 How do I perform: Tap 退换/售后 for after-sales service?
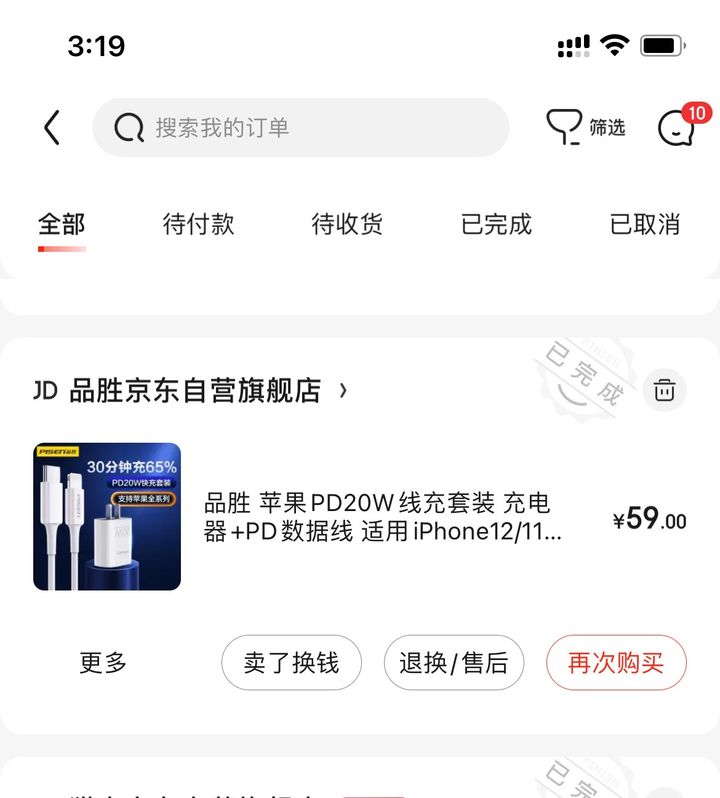click(454, 662)
